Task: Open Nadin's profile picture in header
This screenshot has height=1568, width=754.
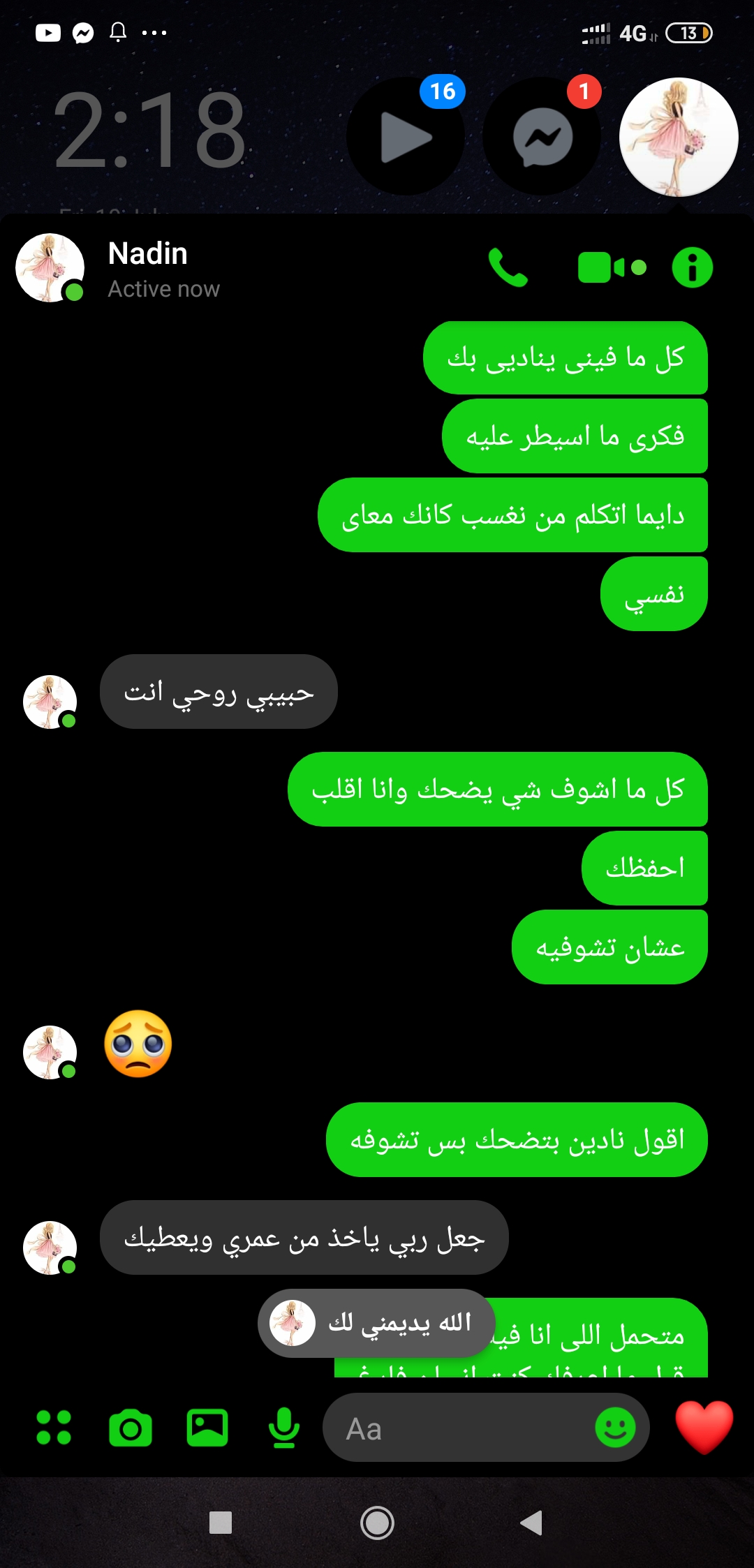Action: coord(50,267)
